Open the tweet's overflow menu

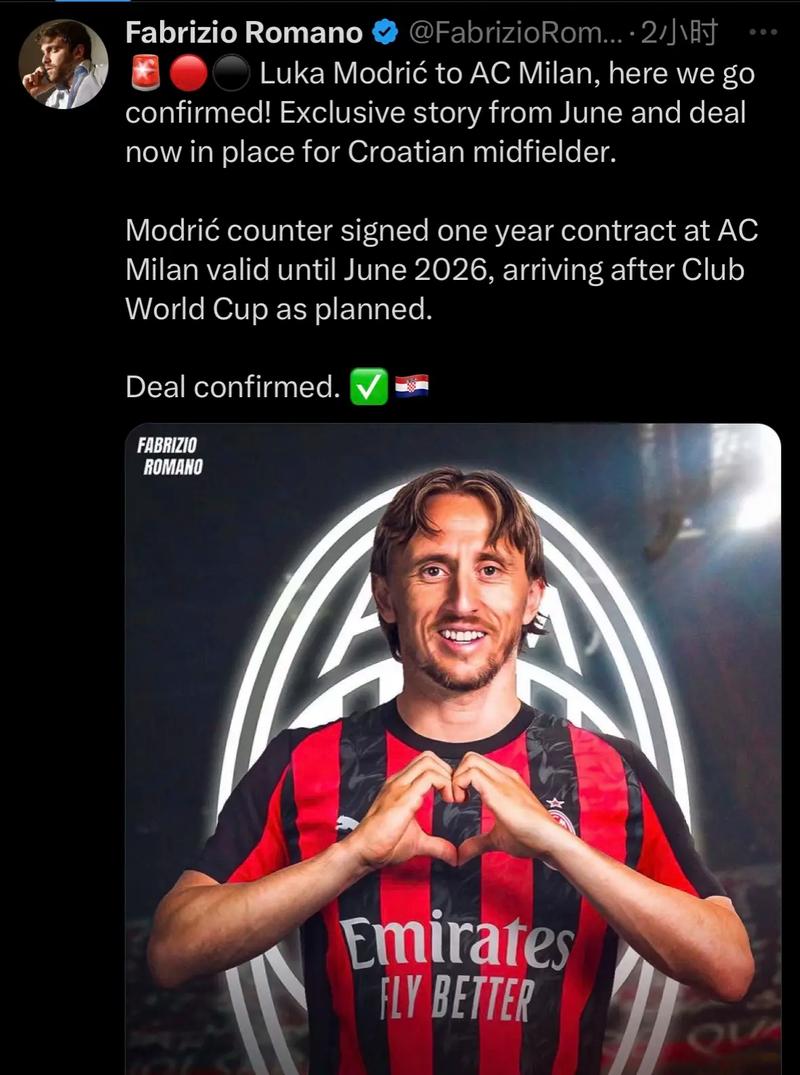(x=763, y=32)
